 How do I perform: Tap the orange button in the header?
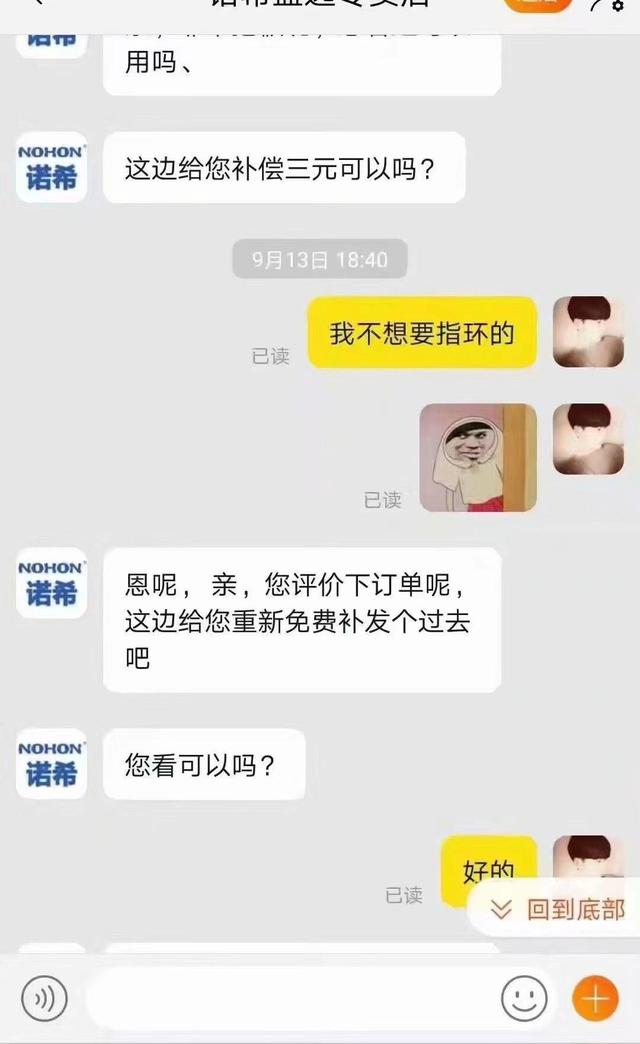(x=538, y=4)
